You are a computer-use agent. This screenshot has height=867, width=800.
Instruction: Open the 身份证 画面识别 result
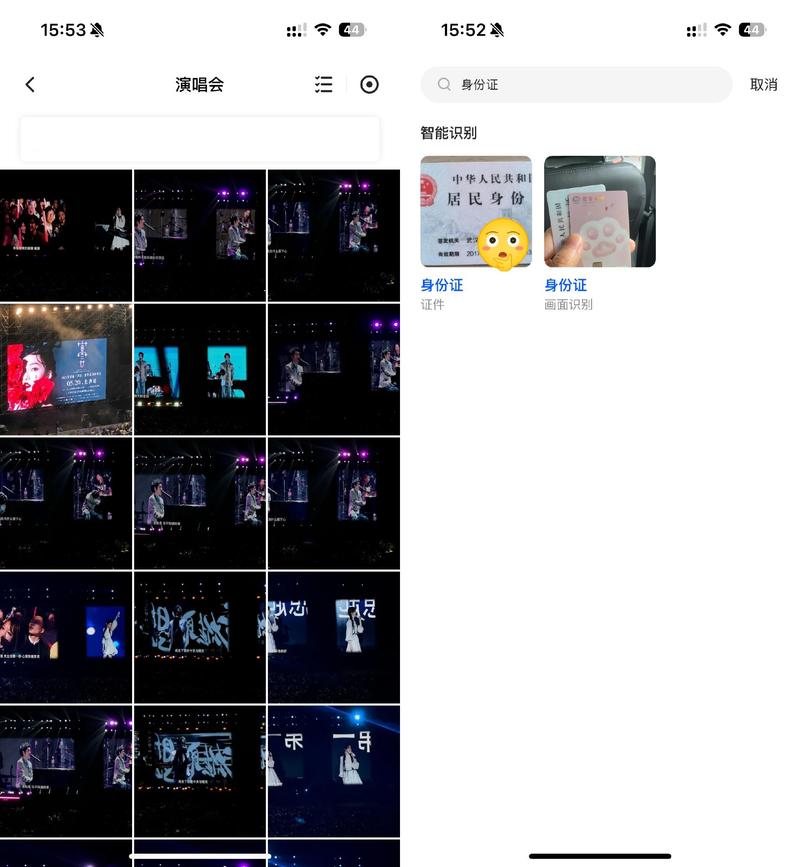600,212
